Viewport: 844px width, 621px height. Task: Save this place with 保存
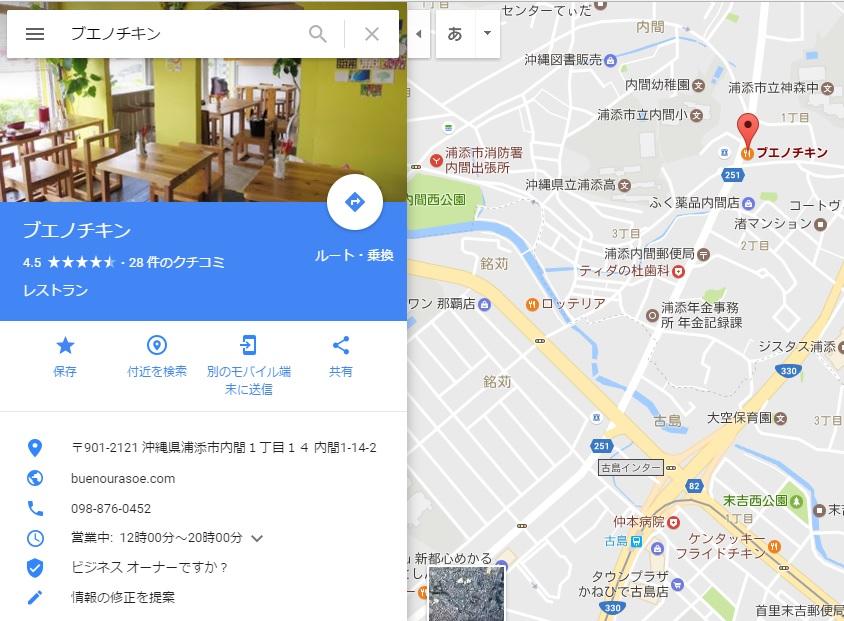point(65,357)
